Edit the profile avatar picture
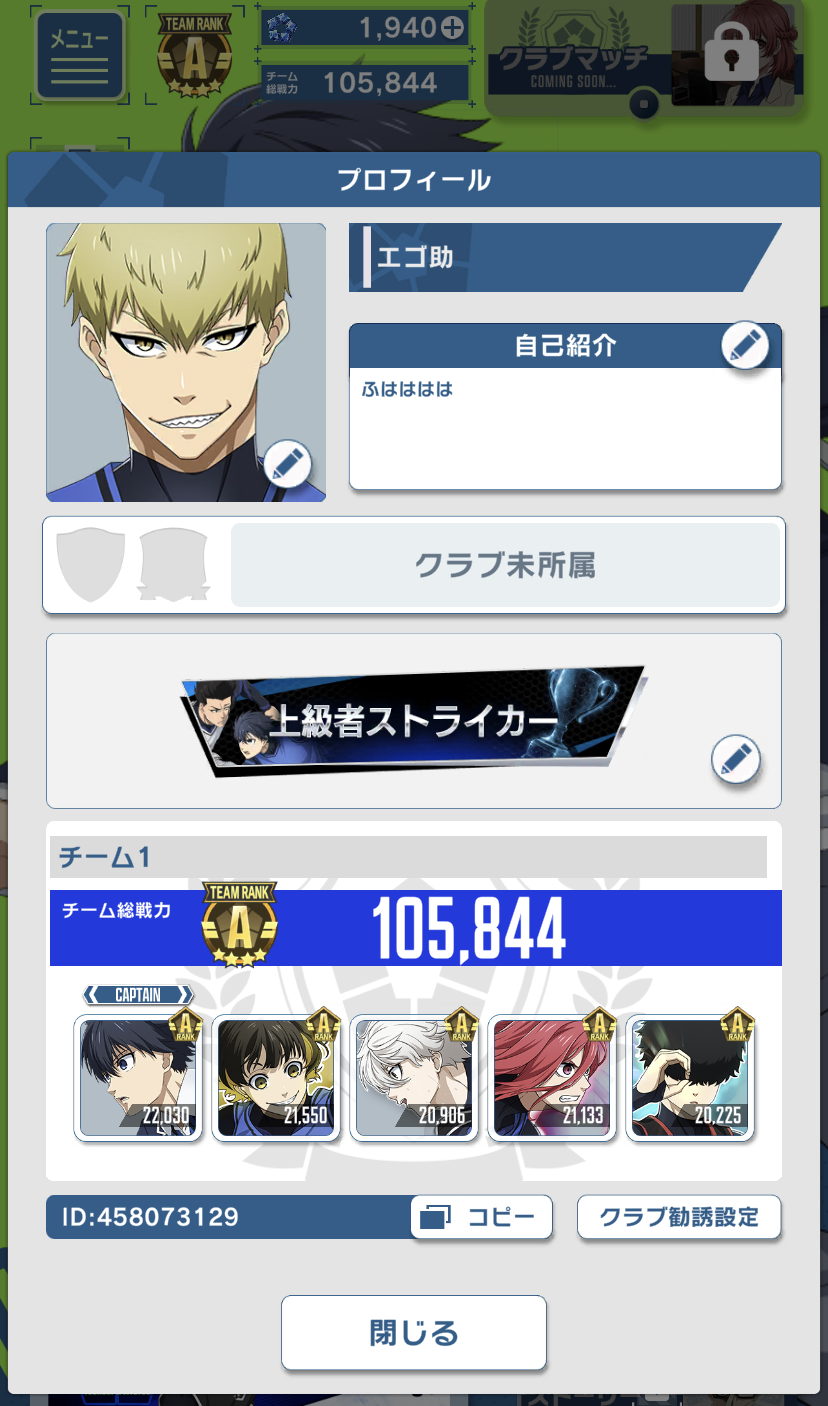Image resolution: width=828 pixels, height=1406 pixels. pyautogui.click(x=288, y=464)
